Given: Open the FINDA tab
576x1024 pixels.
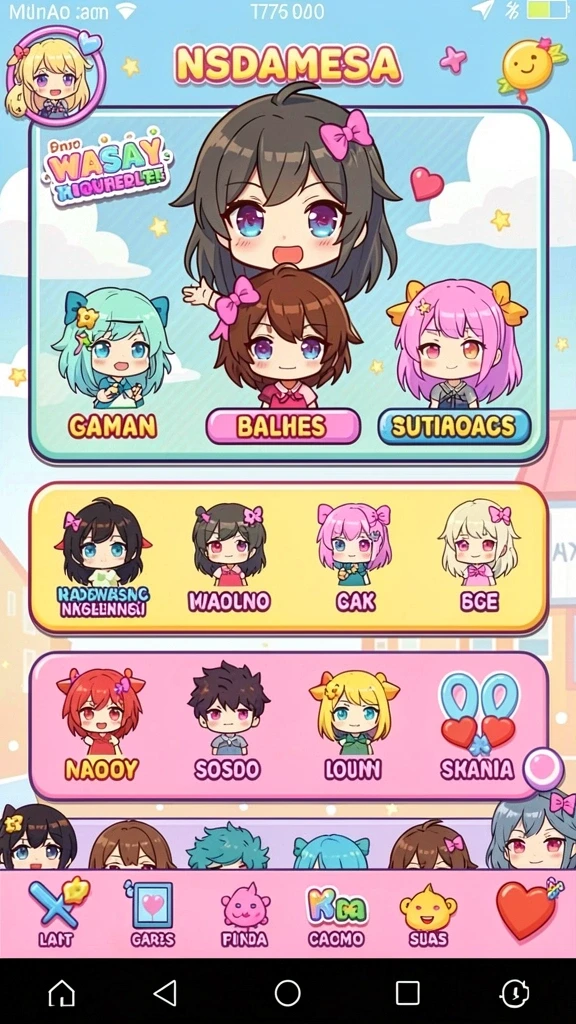Looking at the screenshot, I should [245, 914].
